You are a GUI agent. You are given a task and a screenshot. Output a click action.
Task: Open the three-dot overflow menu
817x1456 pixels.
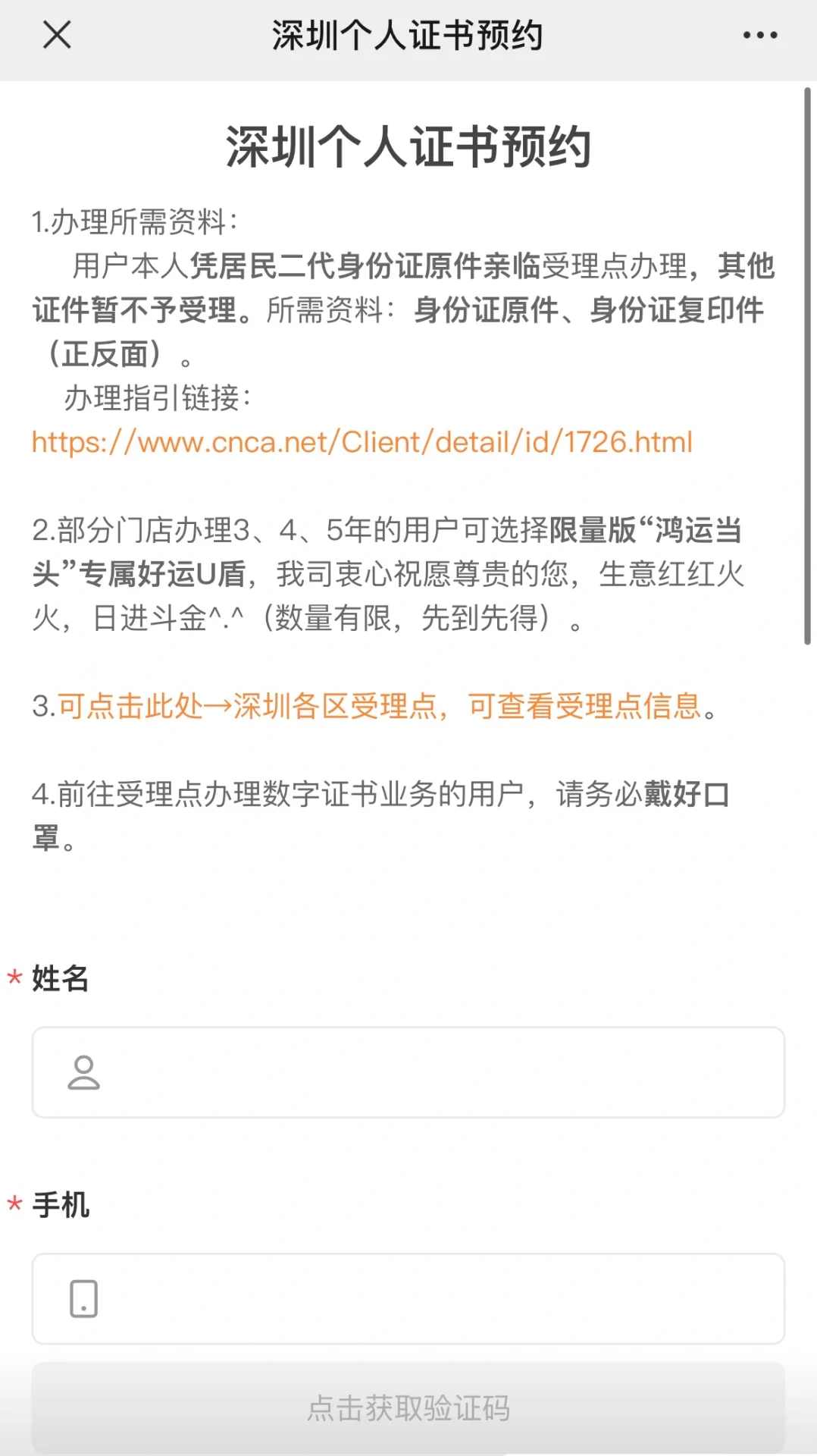pos(759,35)
